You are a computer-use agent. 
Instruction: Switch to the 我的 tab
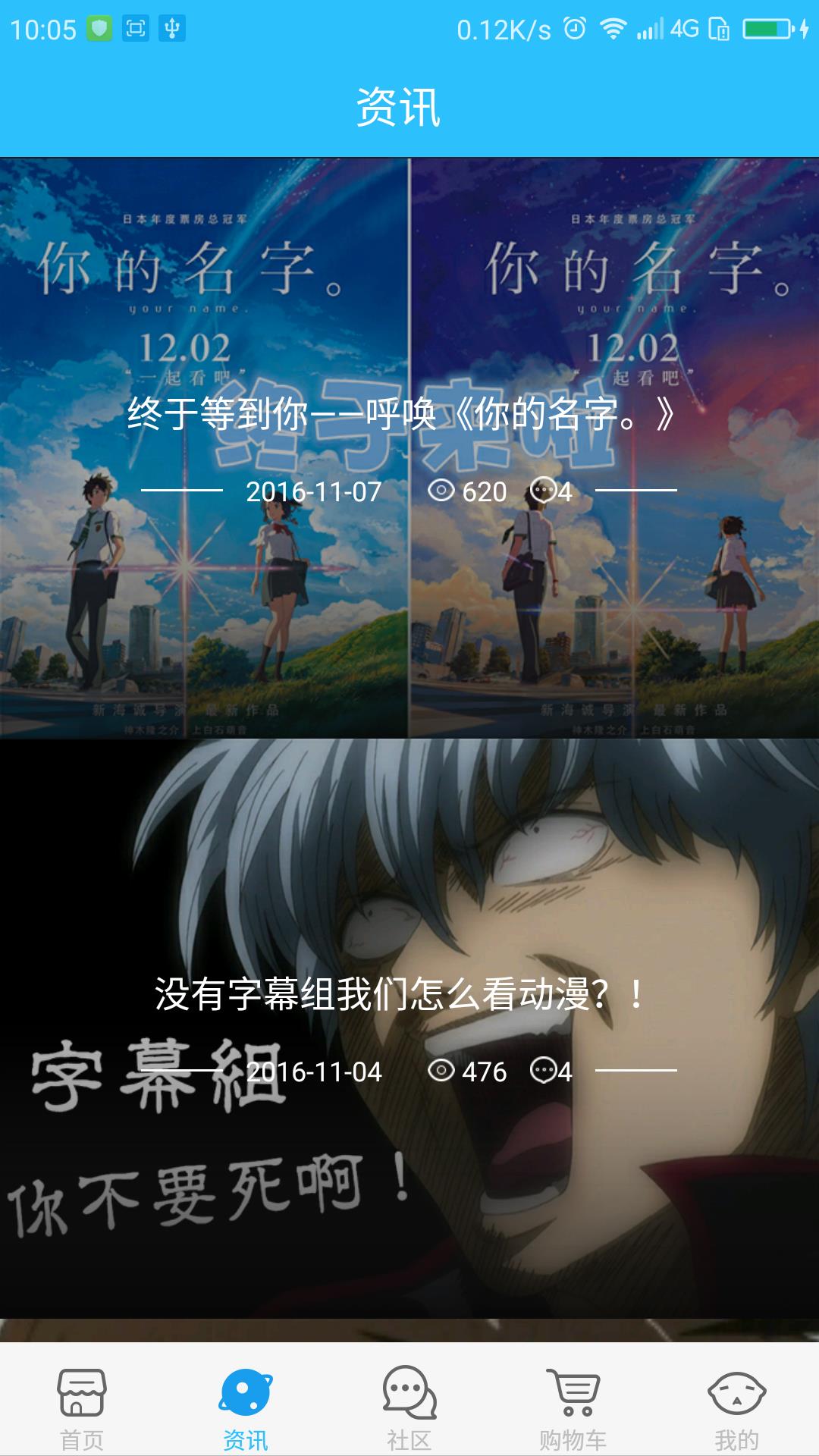coord(736,1407)
